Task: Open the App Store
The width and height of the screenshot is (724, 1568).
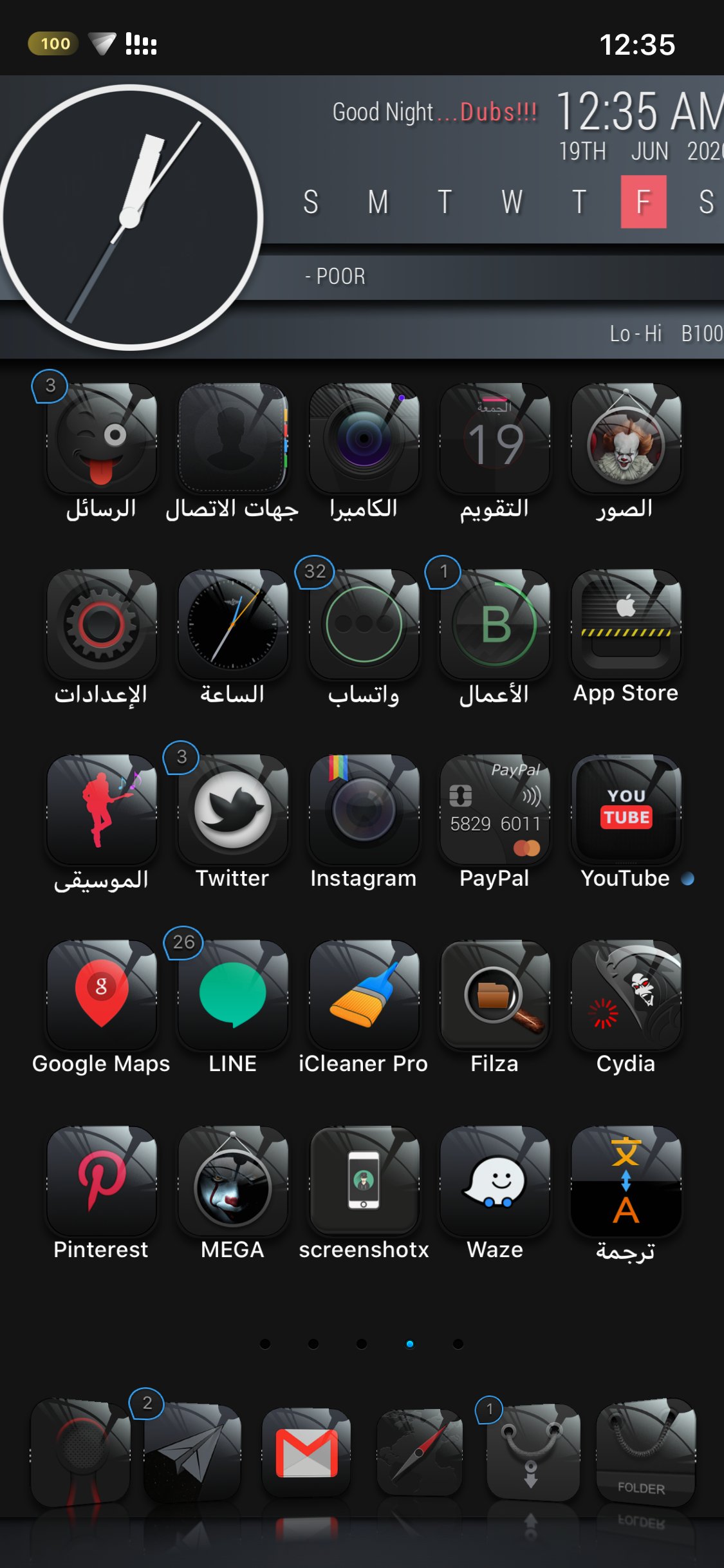Action: coord(626,624)
